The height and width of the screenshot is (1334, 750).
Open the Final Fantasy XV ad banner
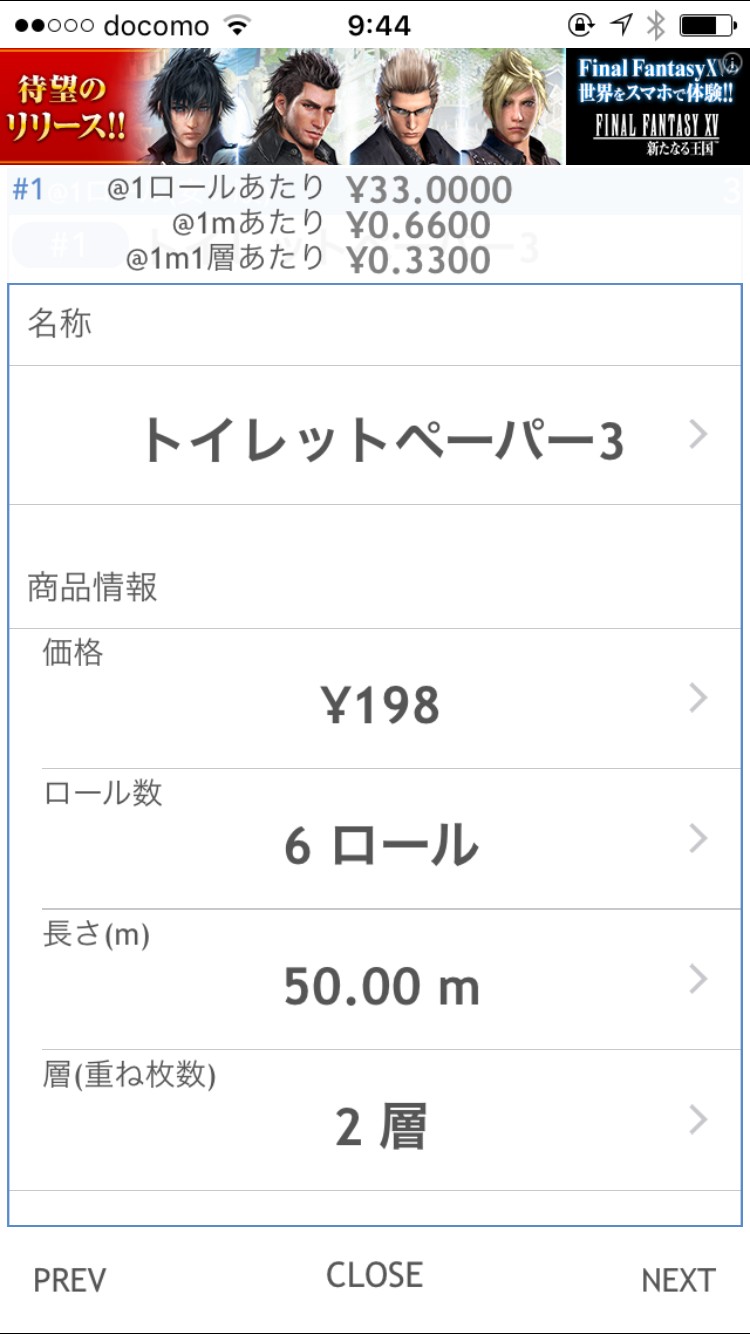(x=375, y=107)
